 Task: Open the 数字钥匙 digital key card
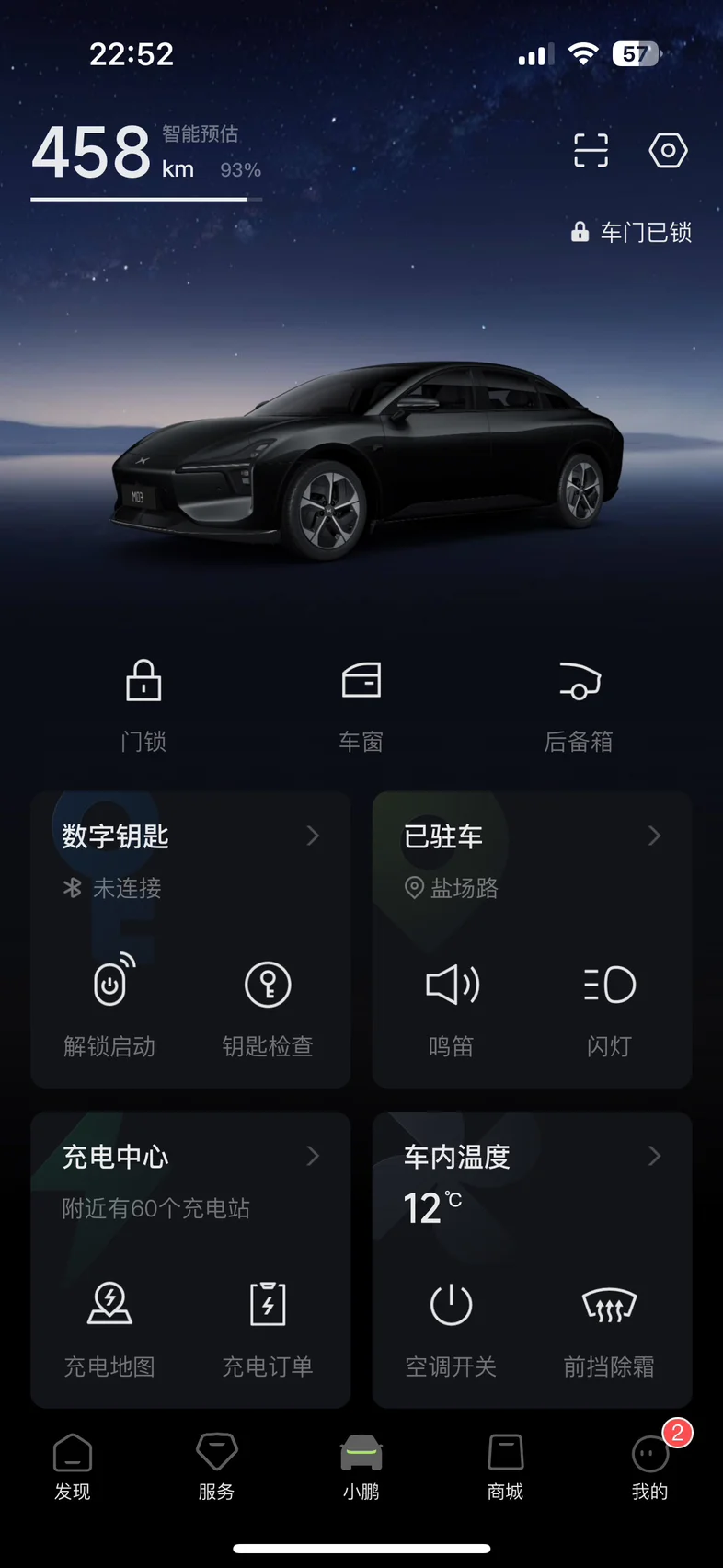coord(190,837)
